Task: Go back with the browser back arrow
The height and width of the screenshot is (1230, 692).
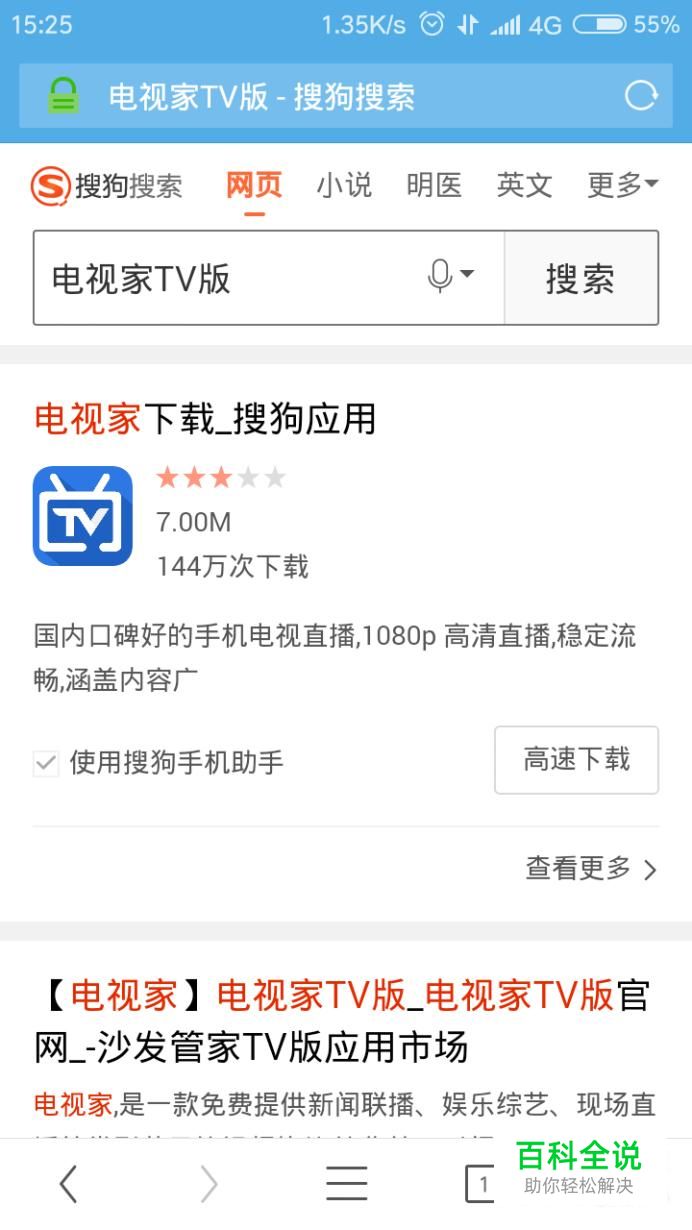Action: [x=68, y=1184]
